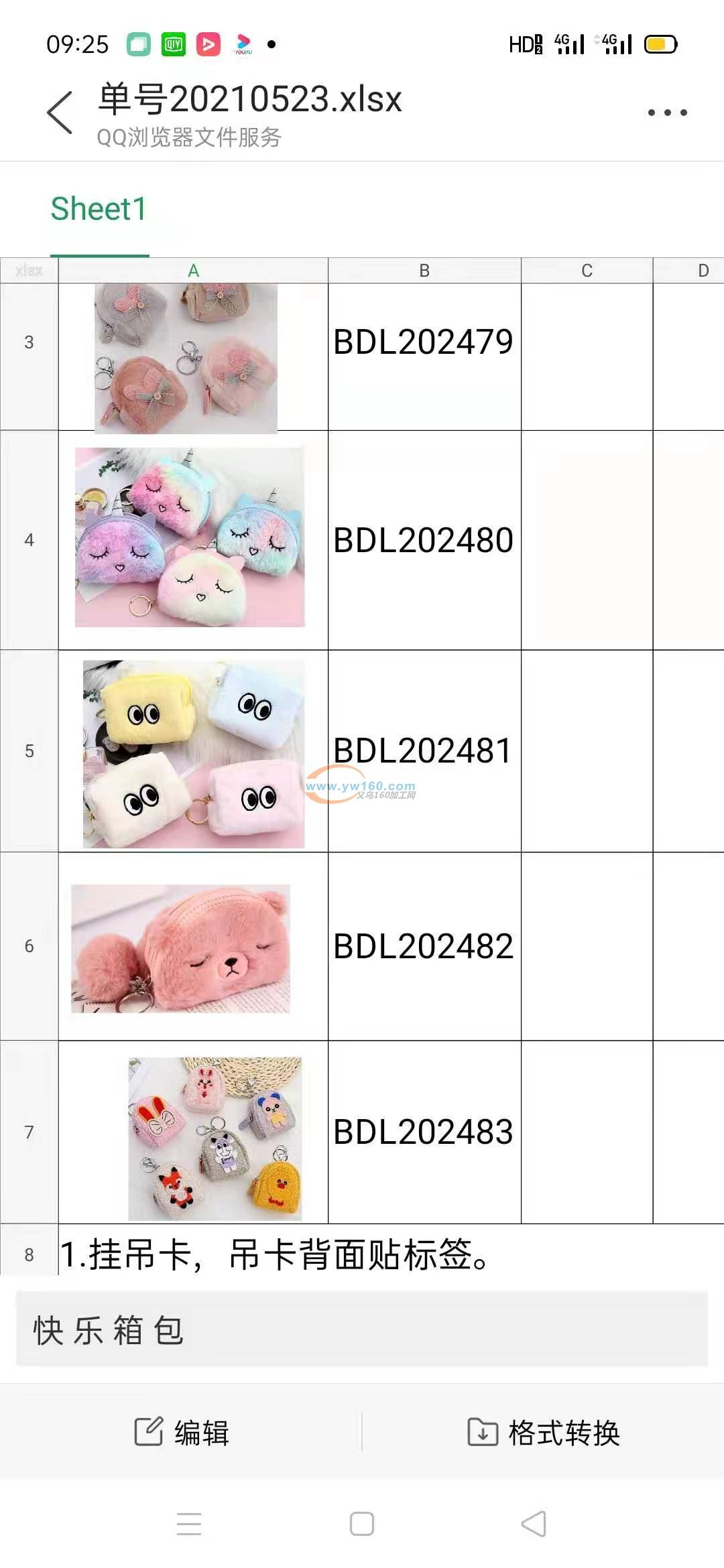This screenshot has height=1568, width=724.
Task: Select column B header
Action: click(x=424, y=271)
